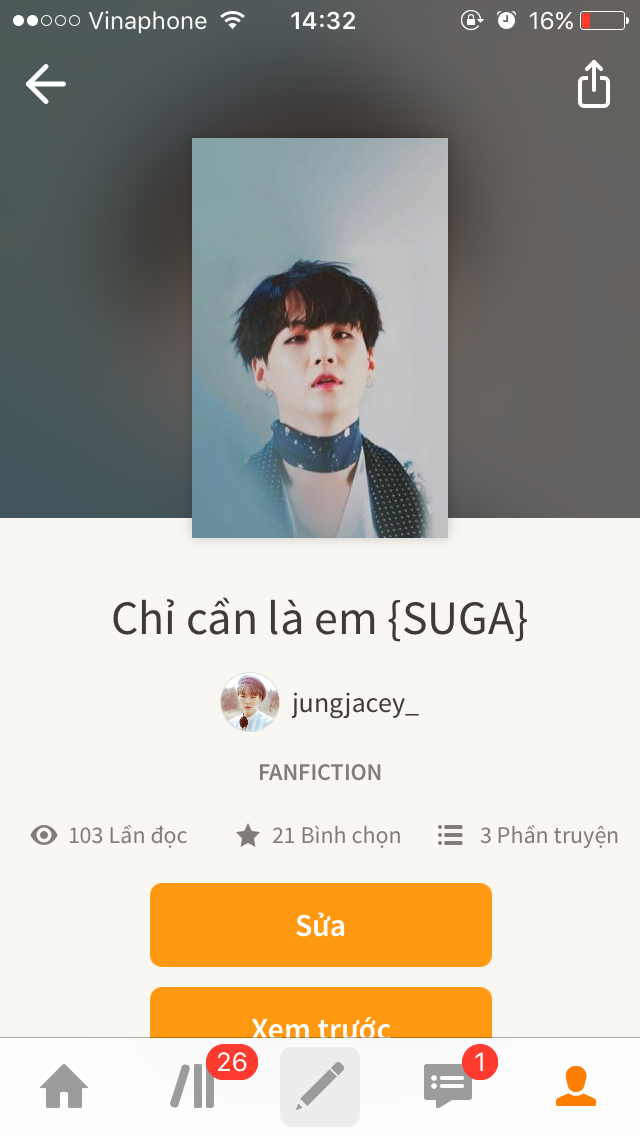Tap the orange Sửa button

(320, 925)
